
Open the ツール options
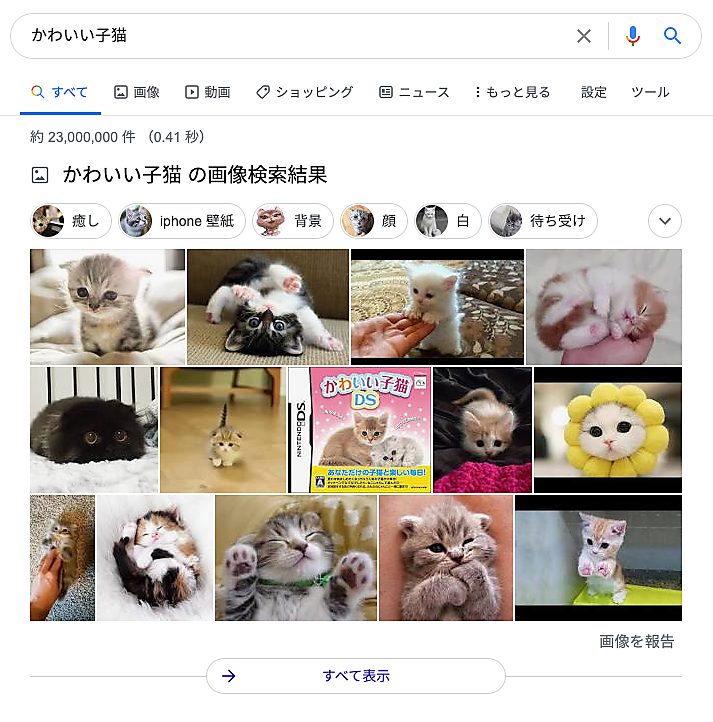point(650,92)
